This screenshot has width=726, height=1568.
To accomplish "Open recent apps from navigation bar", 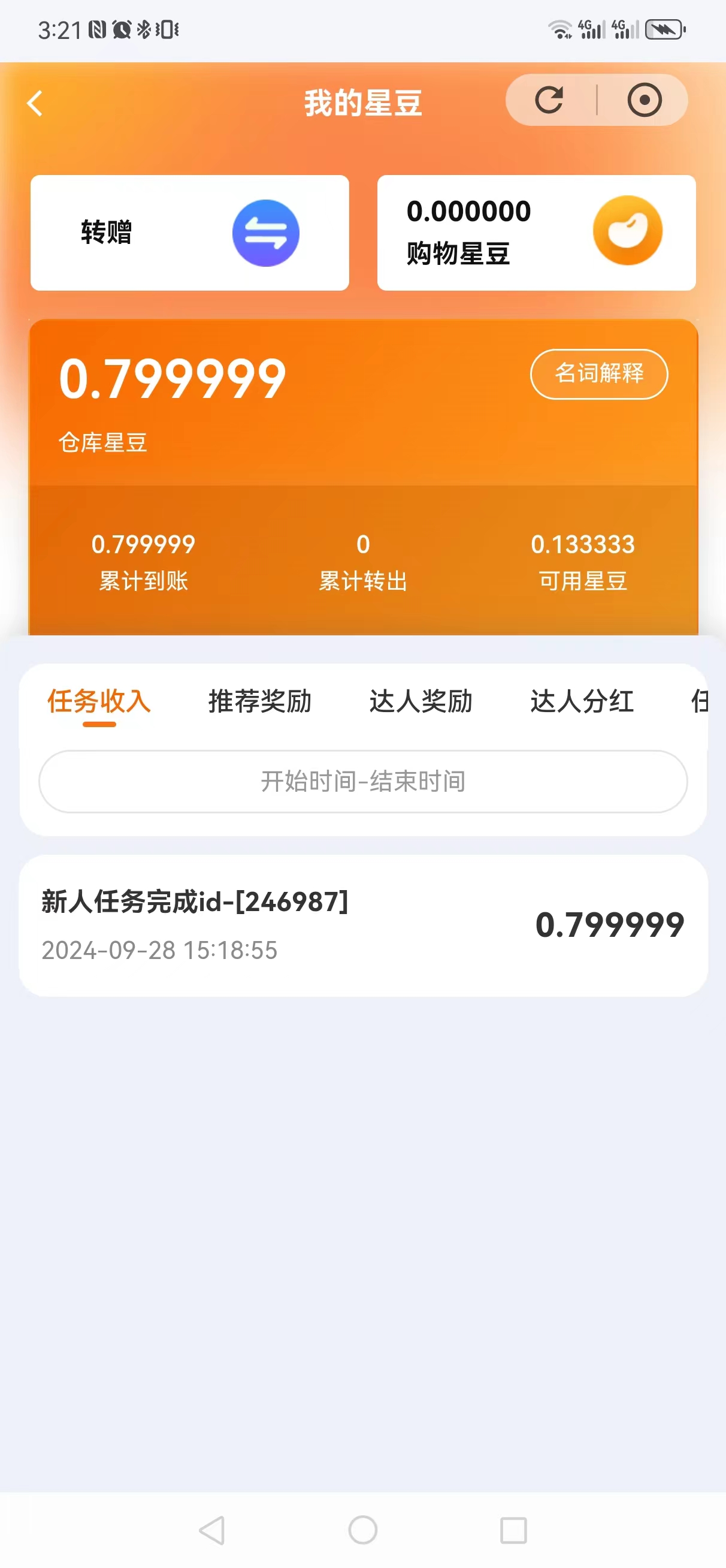I will 513,1529.
